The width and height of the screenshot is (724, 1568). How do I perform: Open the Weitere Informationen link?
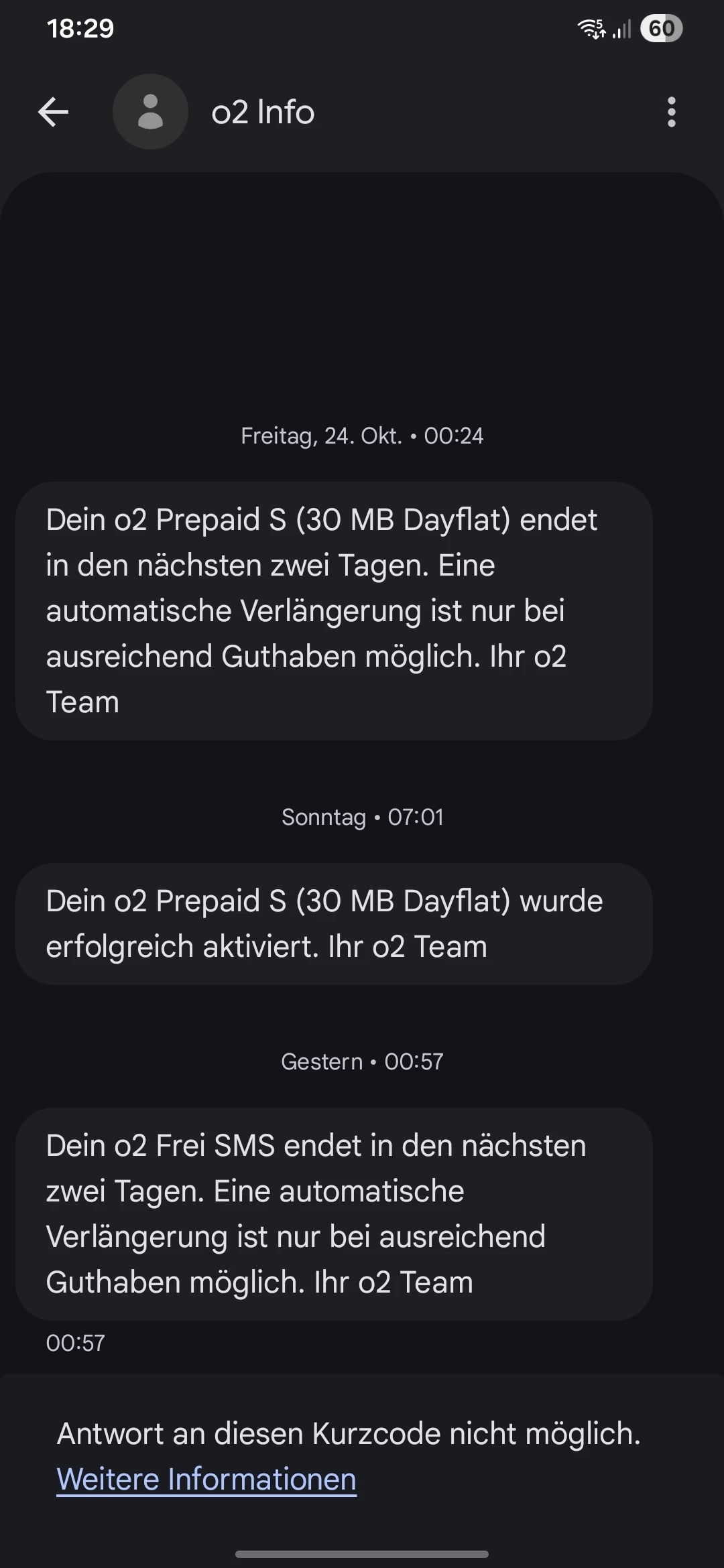[206, 1479]
